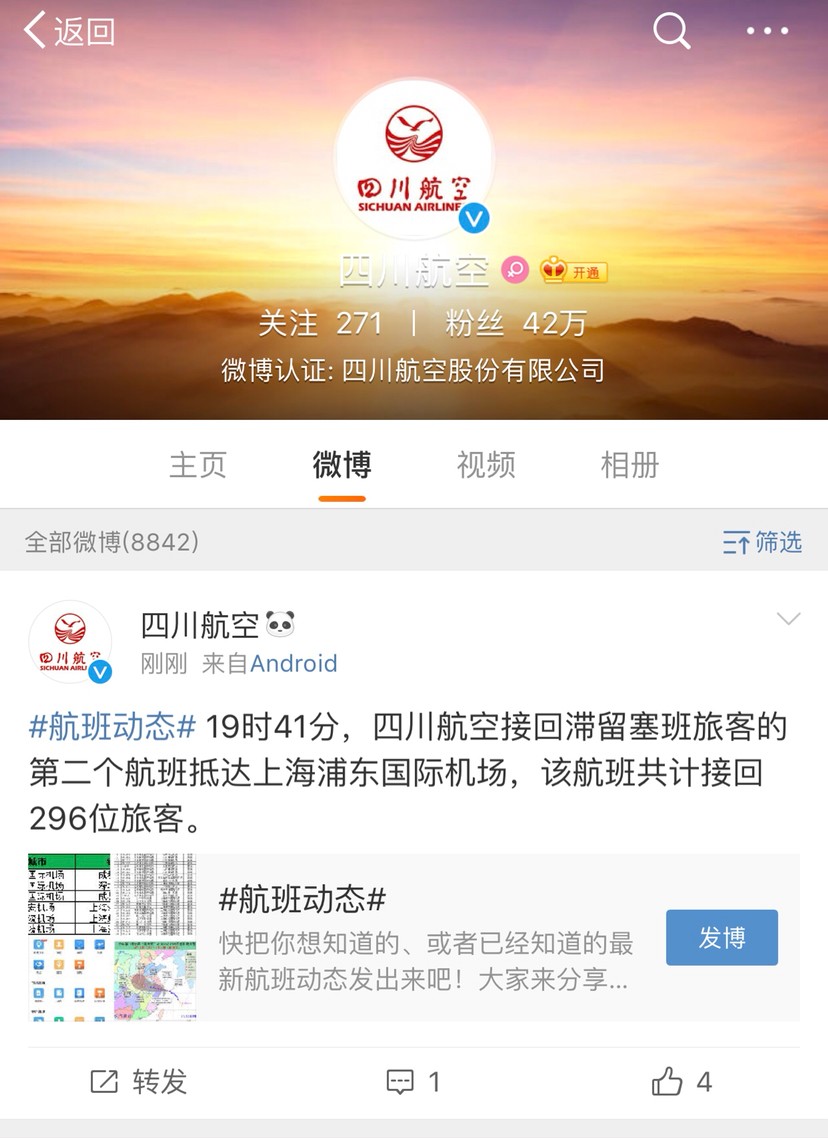Viewport: 828px width, 1138px height.
Task: Switch to the 主页 tab
Action: click(198, 465)
